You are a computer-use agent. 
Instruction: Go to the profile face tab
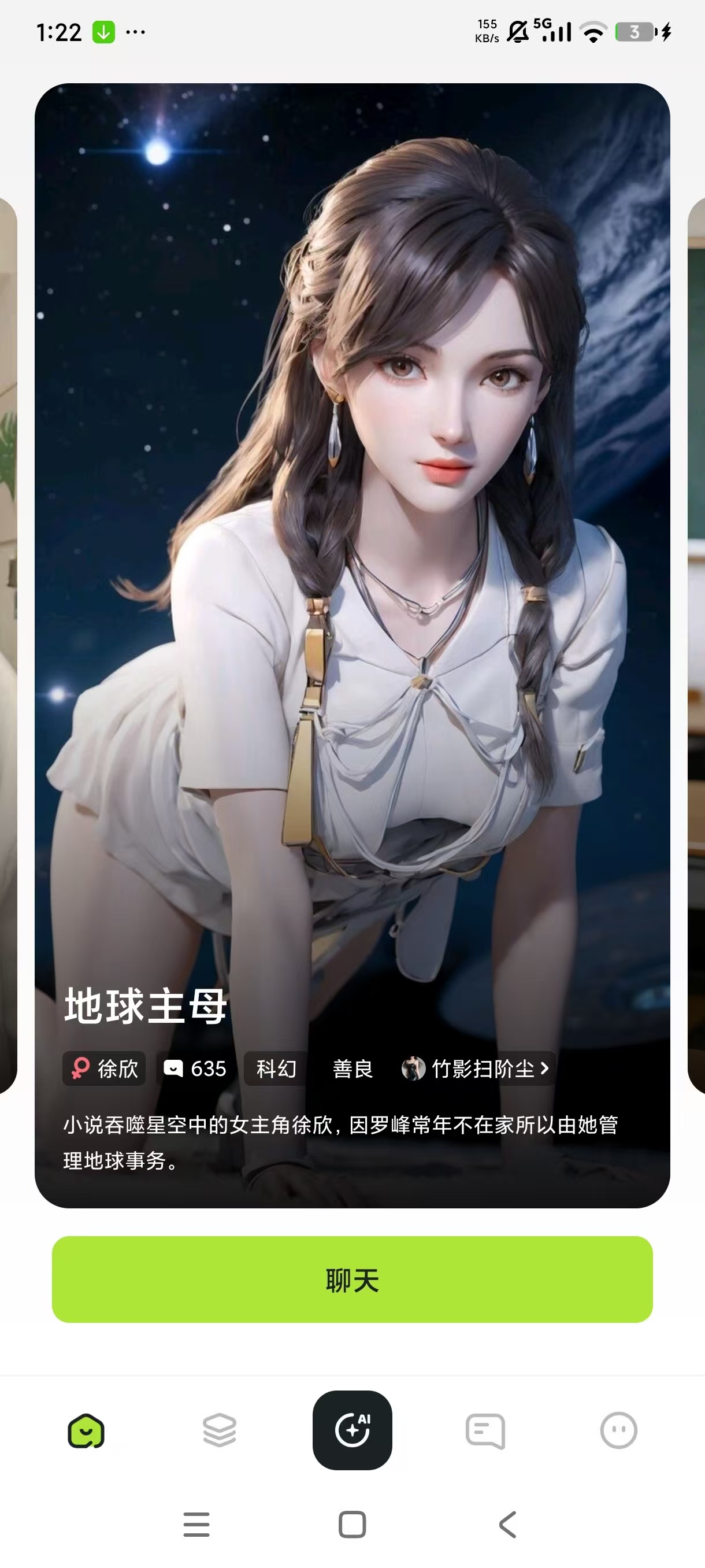619,1430
